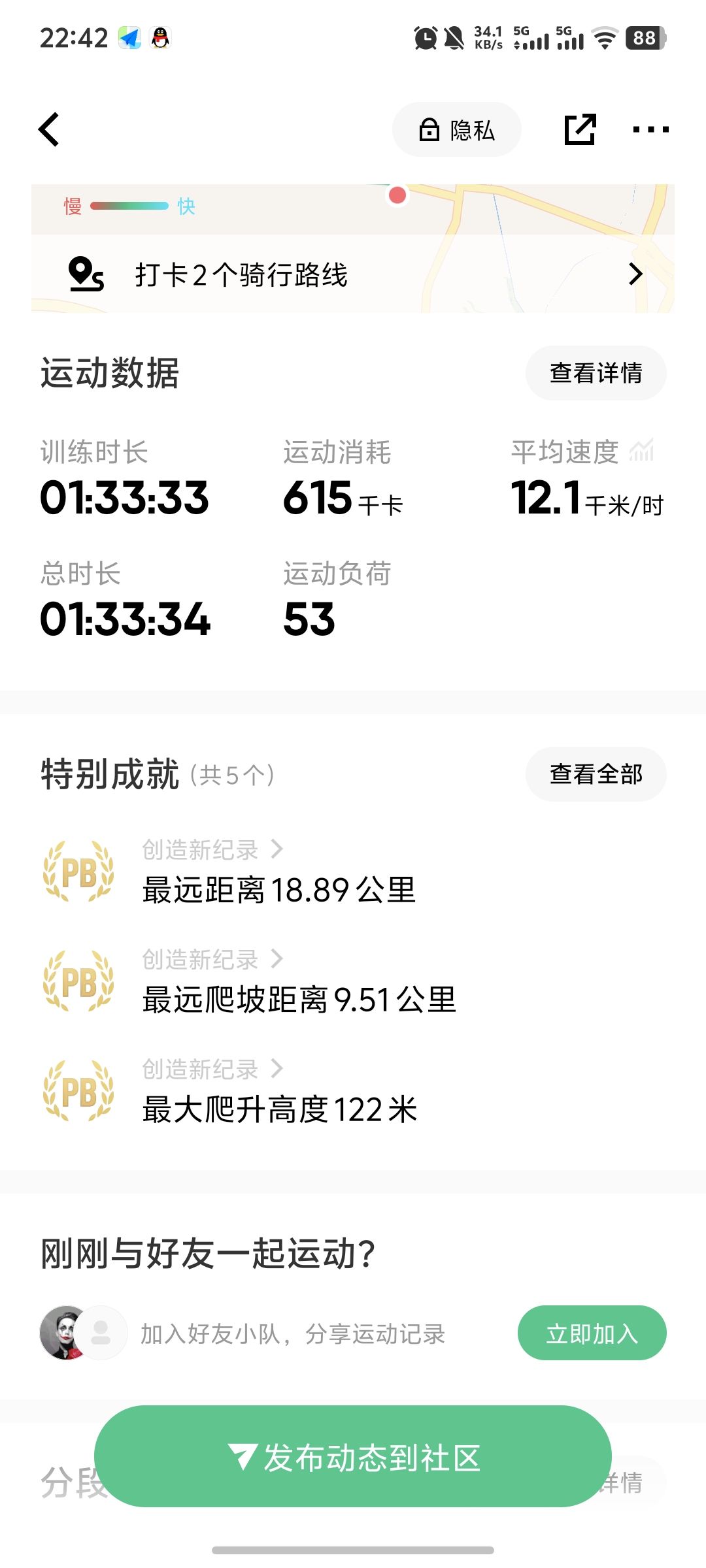Screen dimensions: 706x1568
Task: Open the 隐私 privacy setting
Action: point(456,129)
